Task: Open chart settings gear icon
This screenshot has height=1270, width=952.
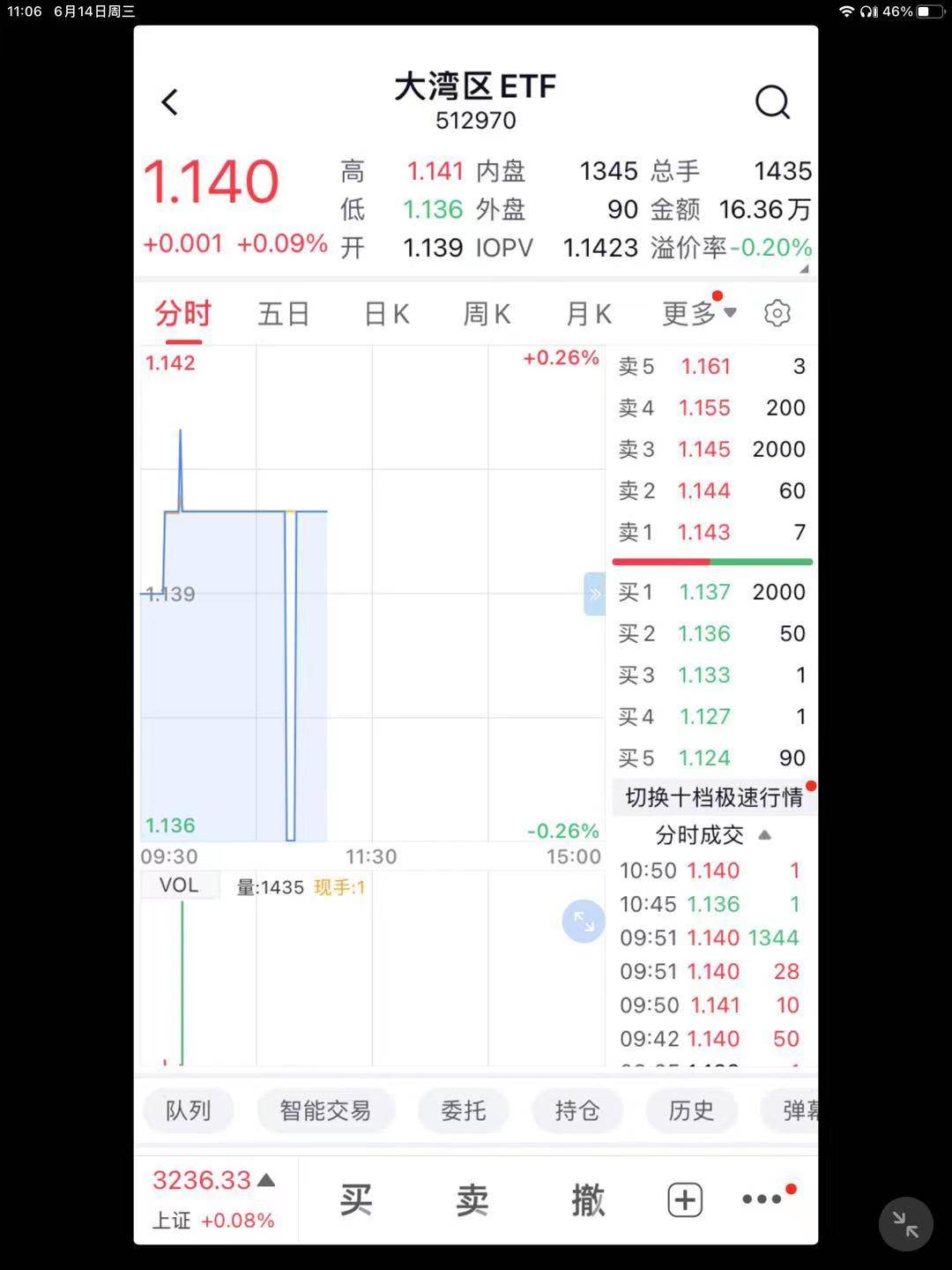Action: click(x=777, y=313)
